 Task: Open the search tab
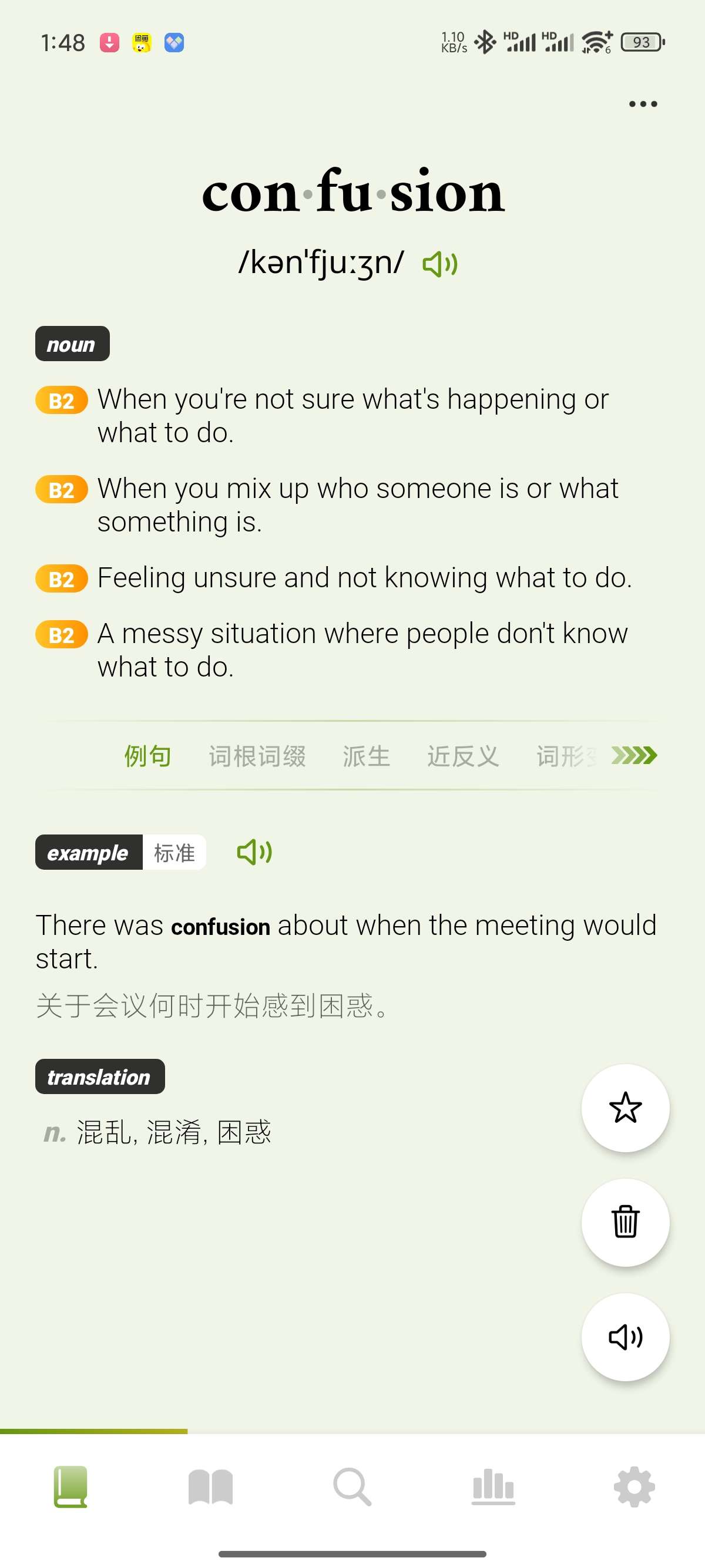click(x=352, y=1486)
